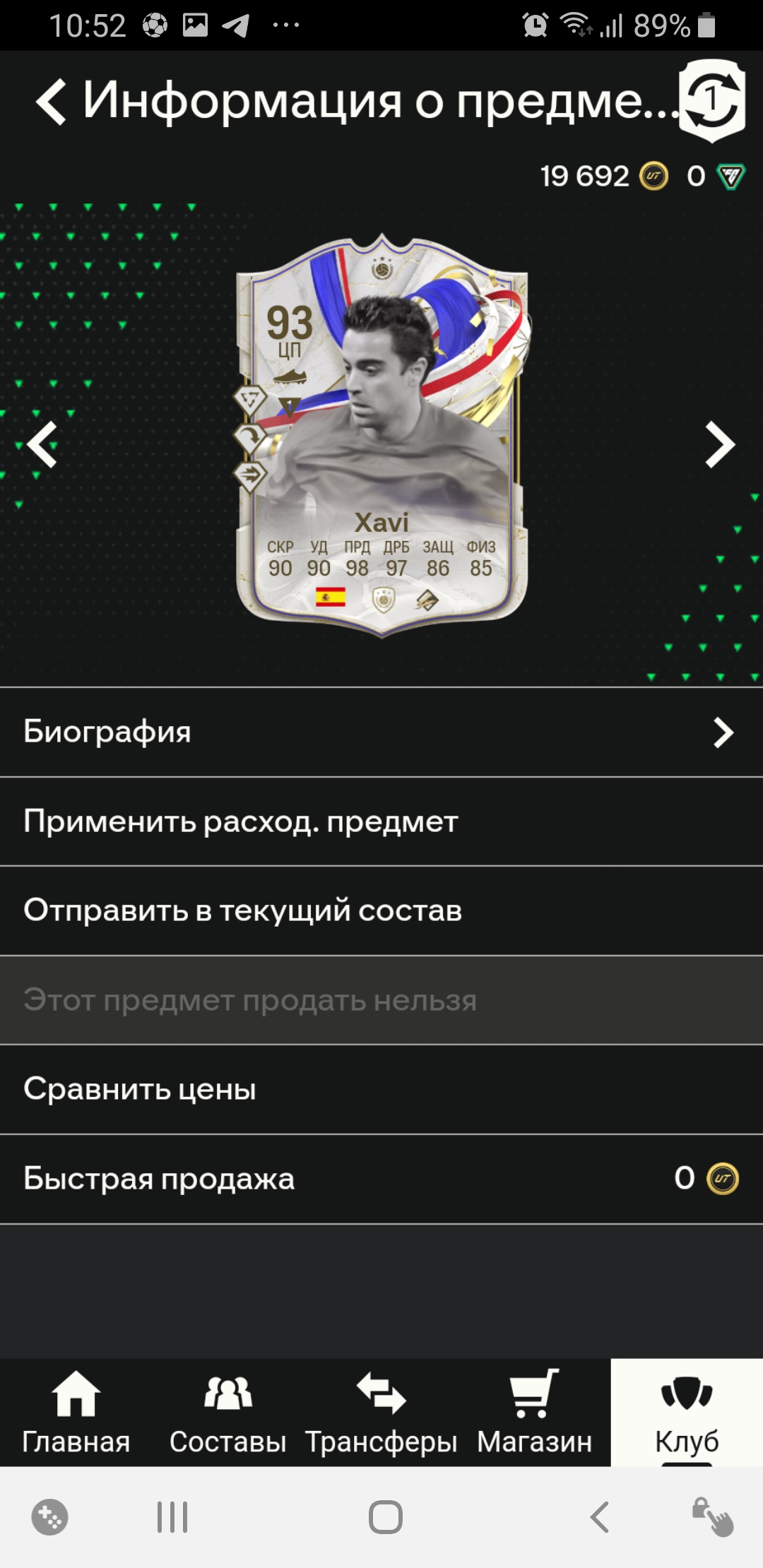Open Сравнить цены
The width and height of the screenshot is (763, 1568).
381,1089
